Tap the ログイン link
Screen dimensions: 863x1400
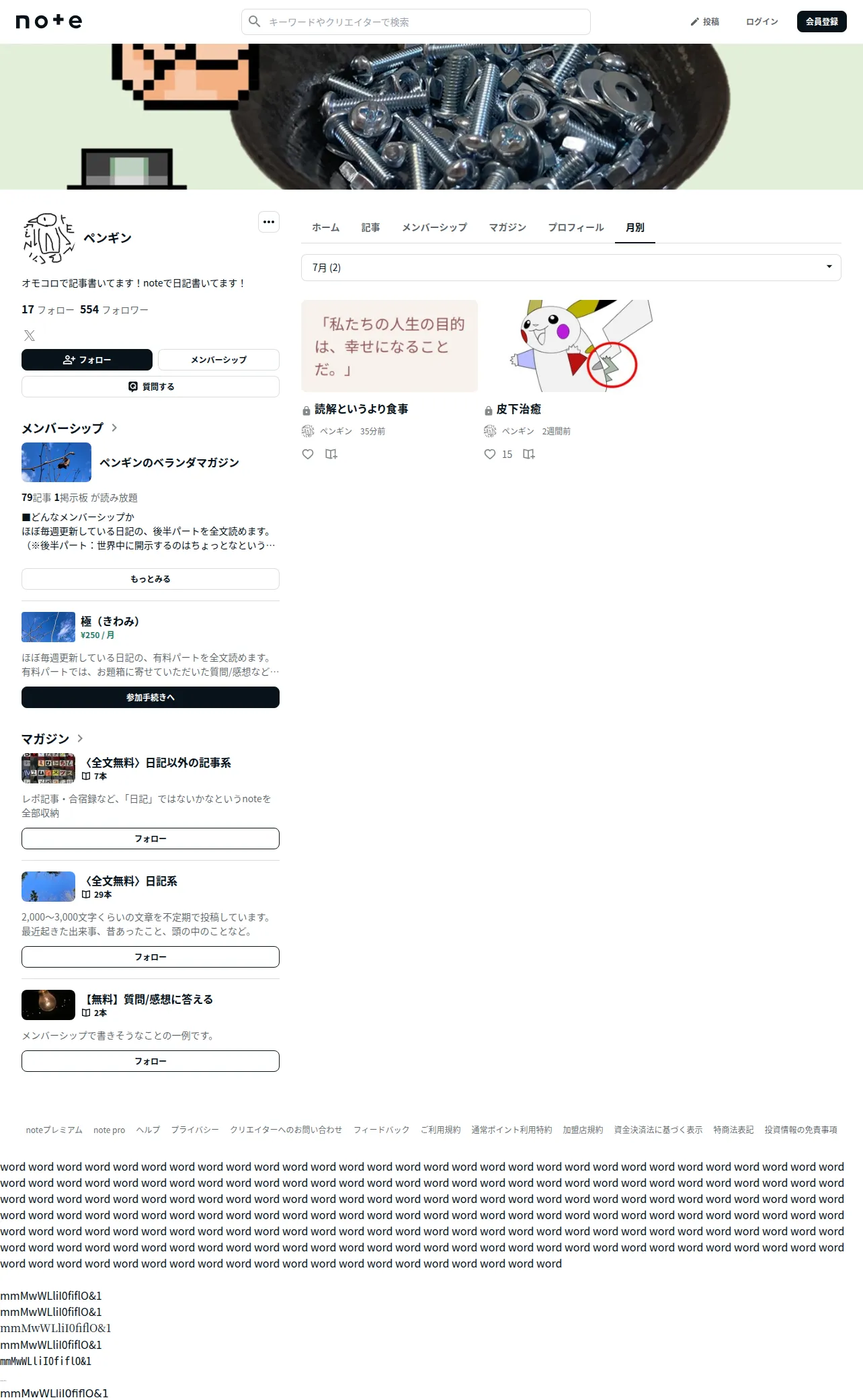point(762,22)
